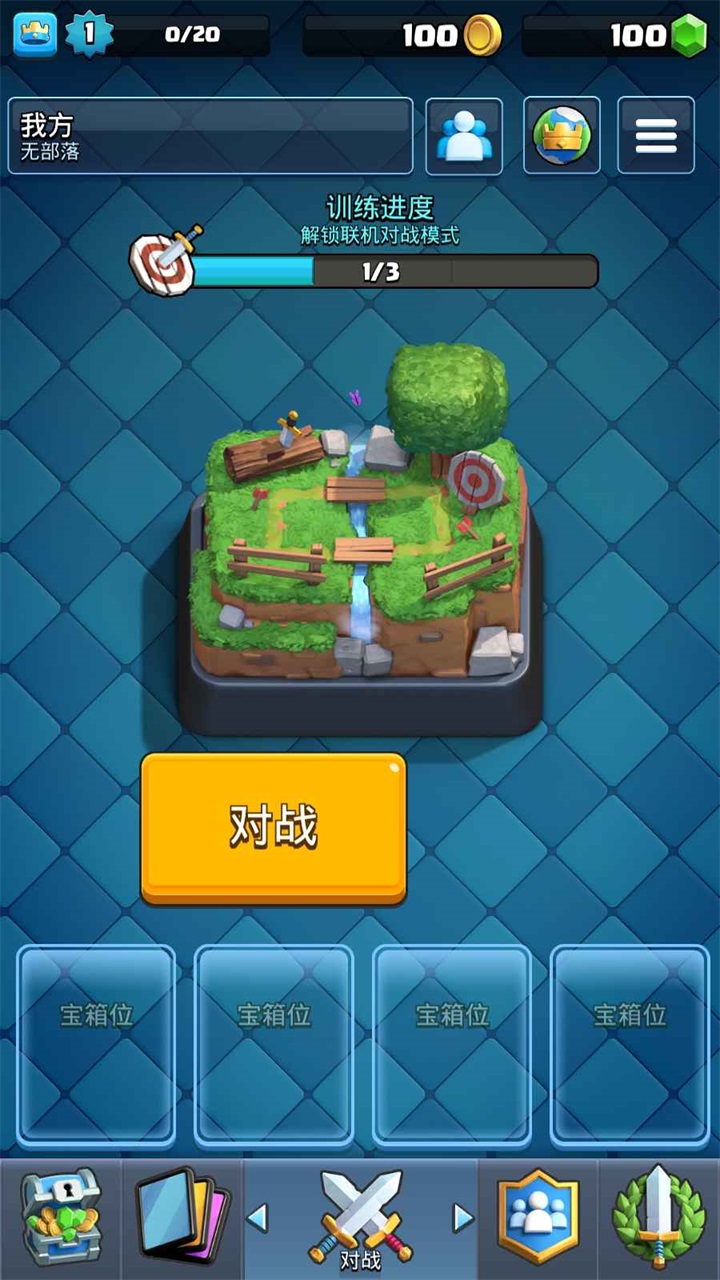
Task: Switch to the cards deck tab
Action: click(x=182, y=1218)
